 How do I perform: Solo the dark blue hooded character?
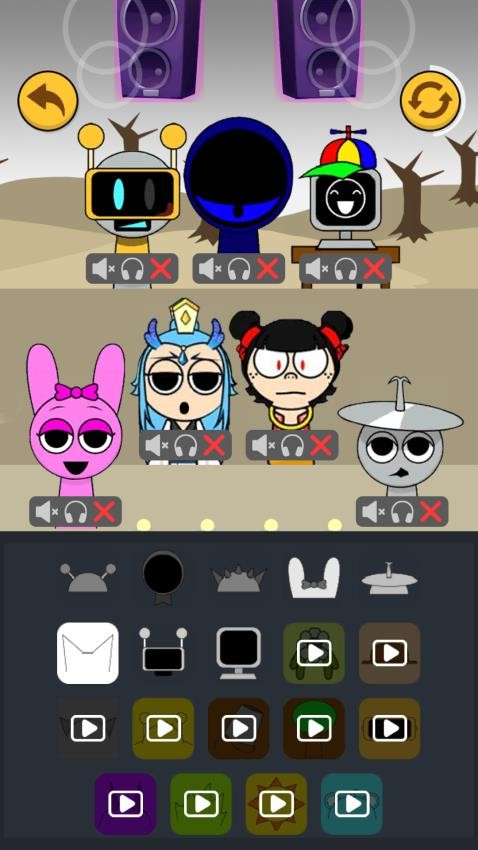tap(239, 268)
